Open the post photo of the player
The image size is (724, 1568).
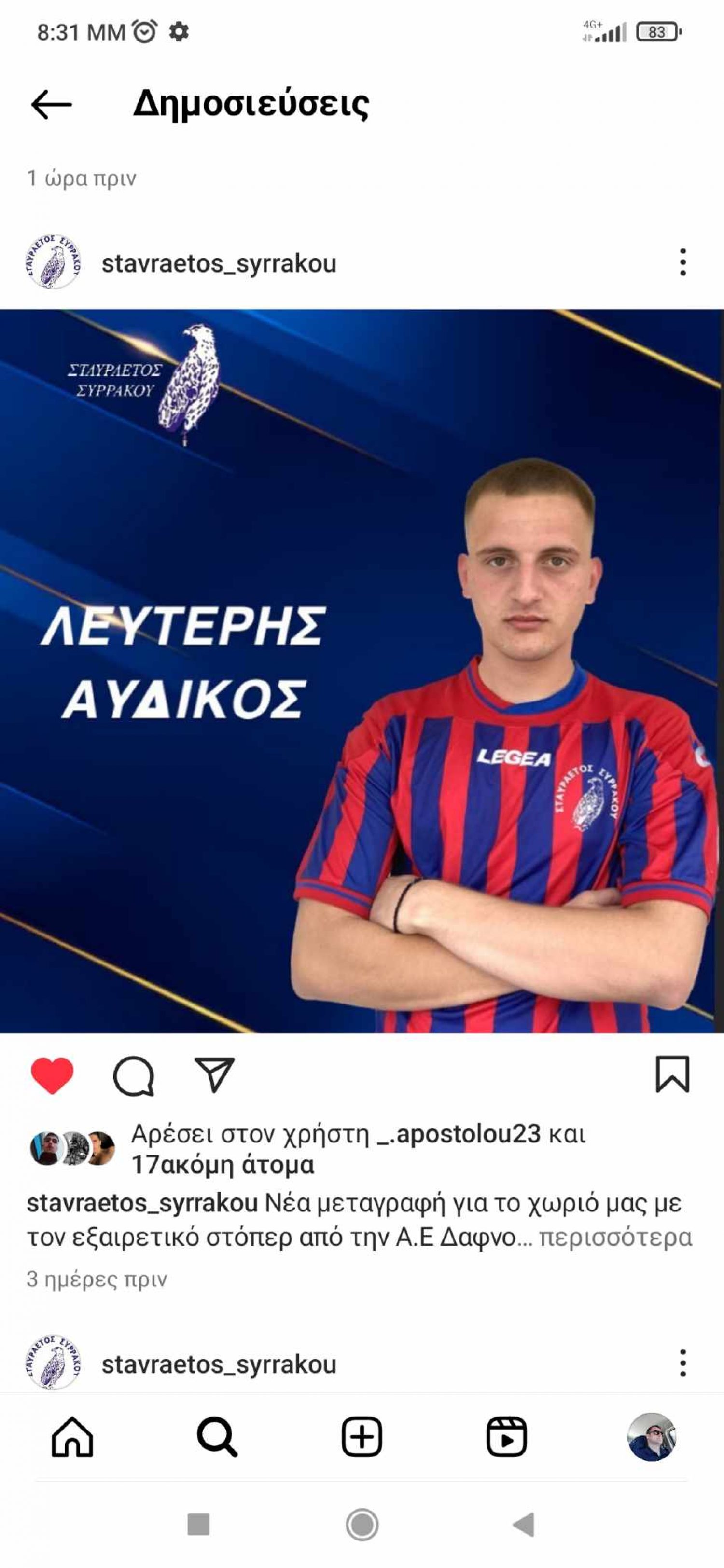click(362, 671)
